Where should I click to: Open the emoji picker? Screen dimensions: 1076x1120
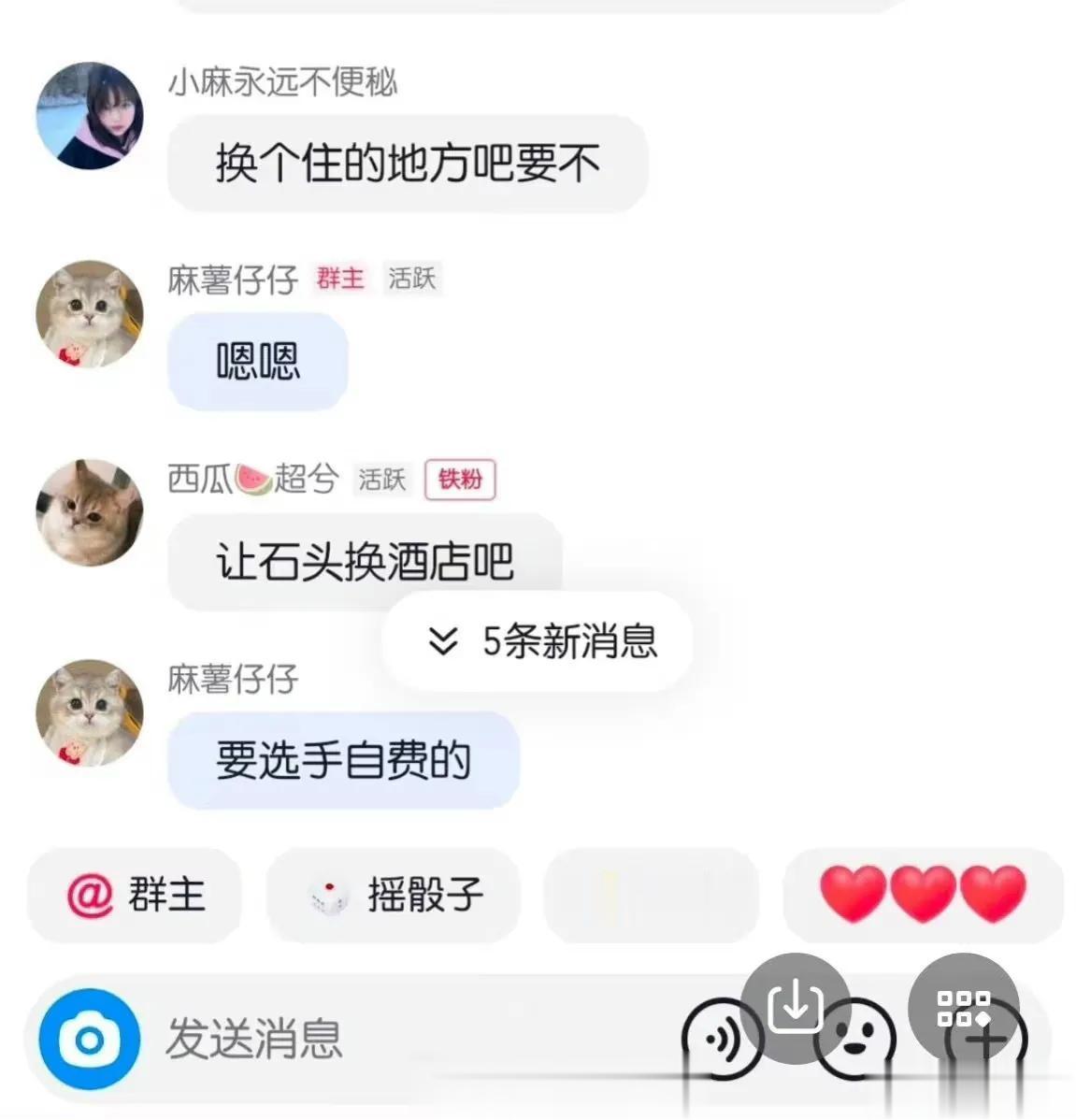[855, 1040]
